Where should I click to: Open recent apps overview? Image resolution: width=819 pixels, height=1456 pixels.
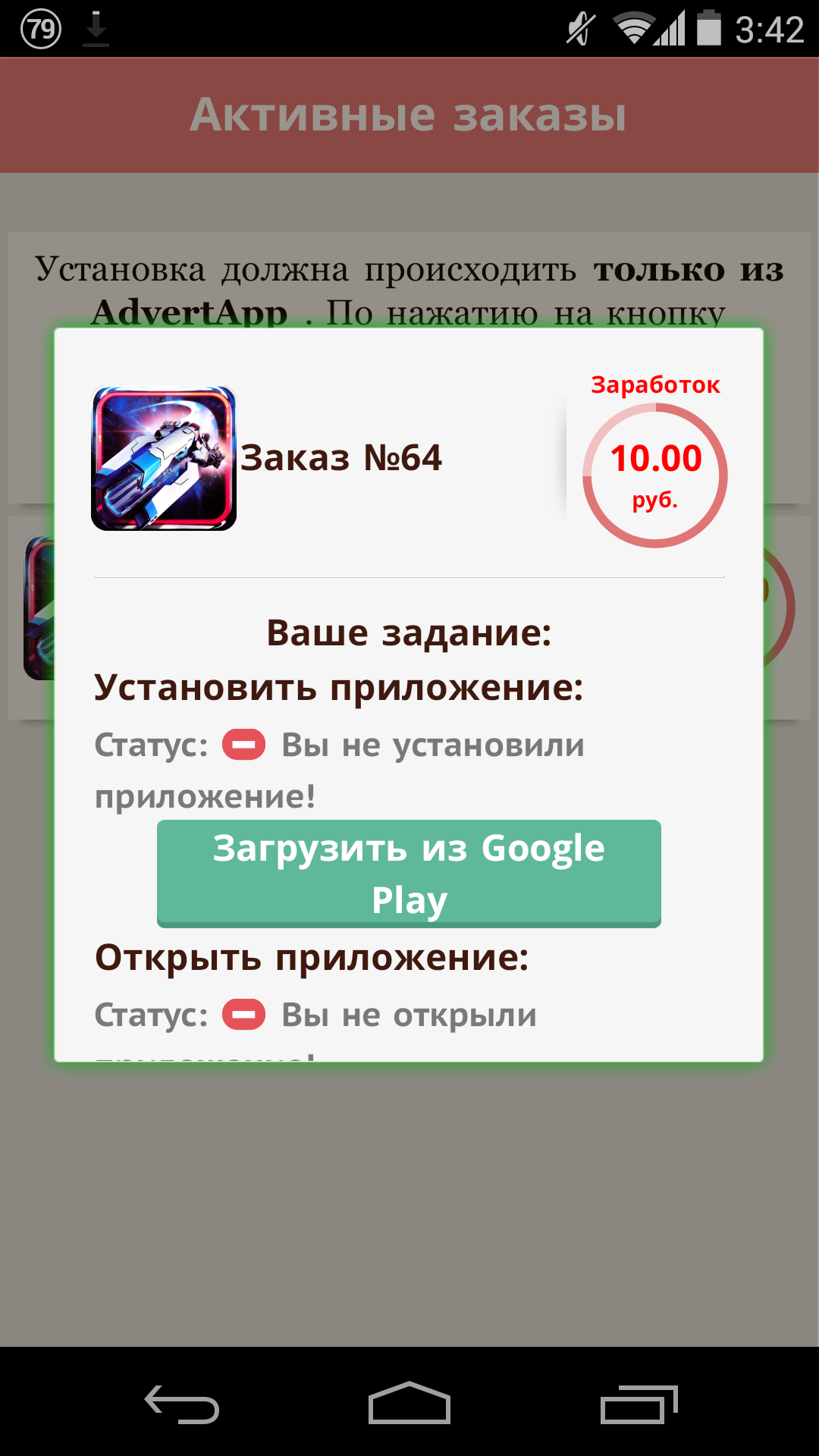point(638,1404)
